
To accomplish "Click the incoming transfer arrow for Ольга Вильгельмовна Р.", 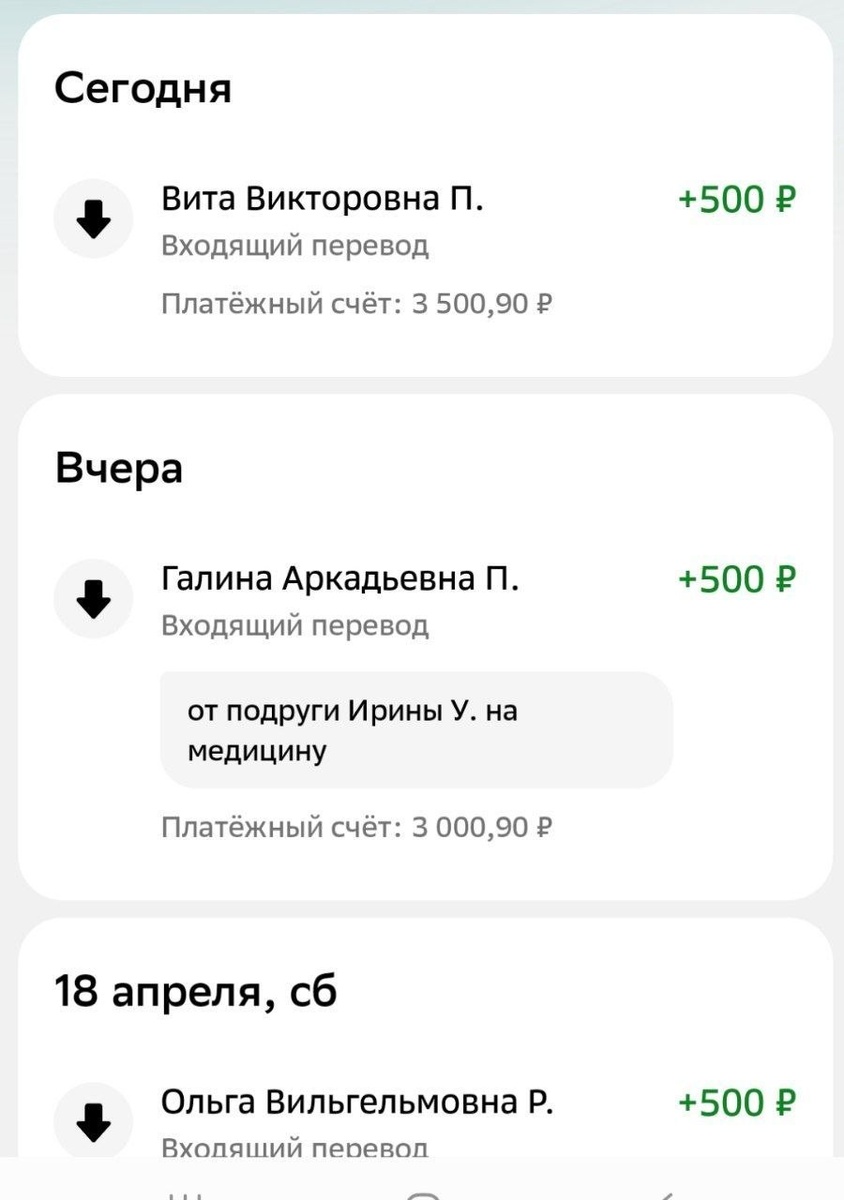I will (x=93, y=1120).
